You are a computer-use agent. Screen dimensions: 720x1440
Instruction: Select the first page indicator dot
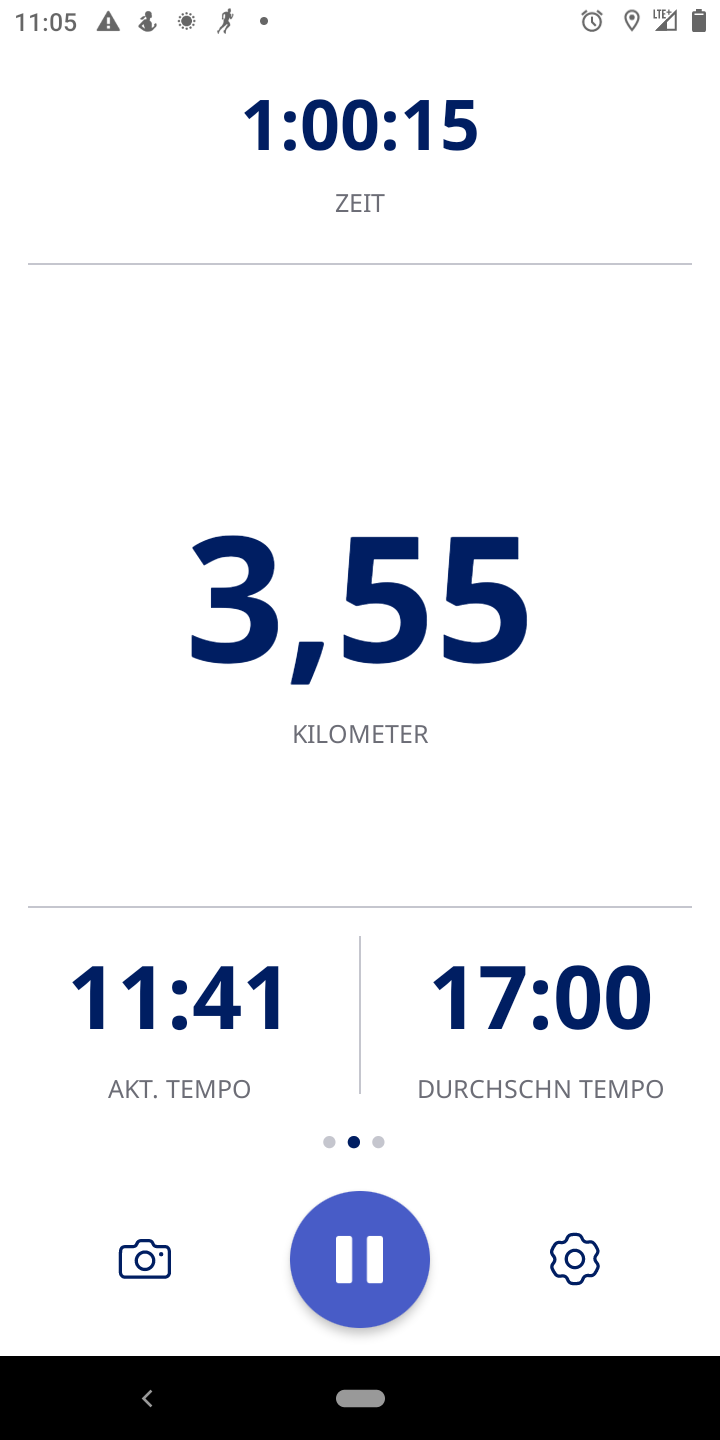(x=329, y=1142)
